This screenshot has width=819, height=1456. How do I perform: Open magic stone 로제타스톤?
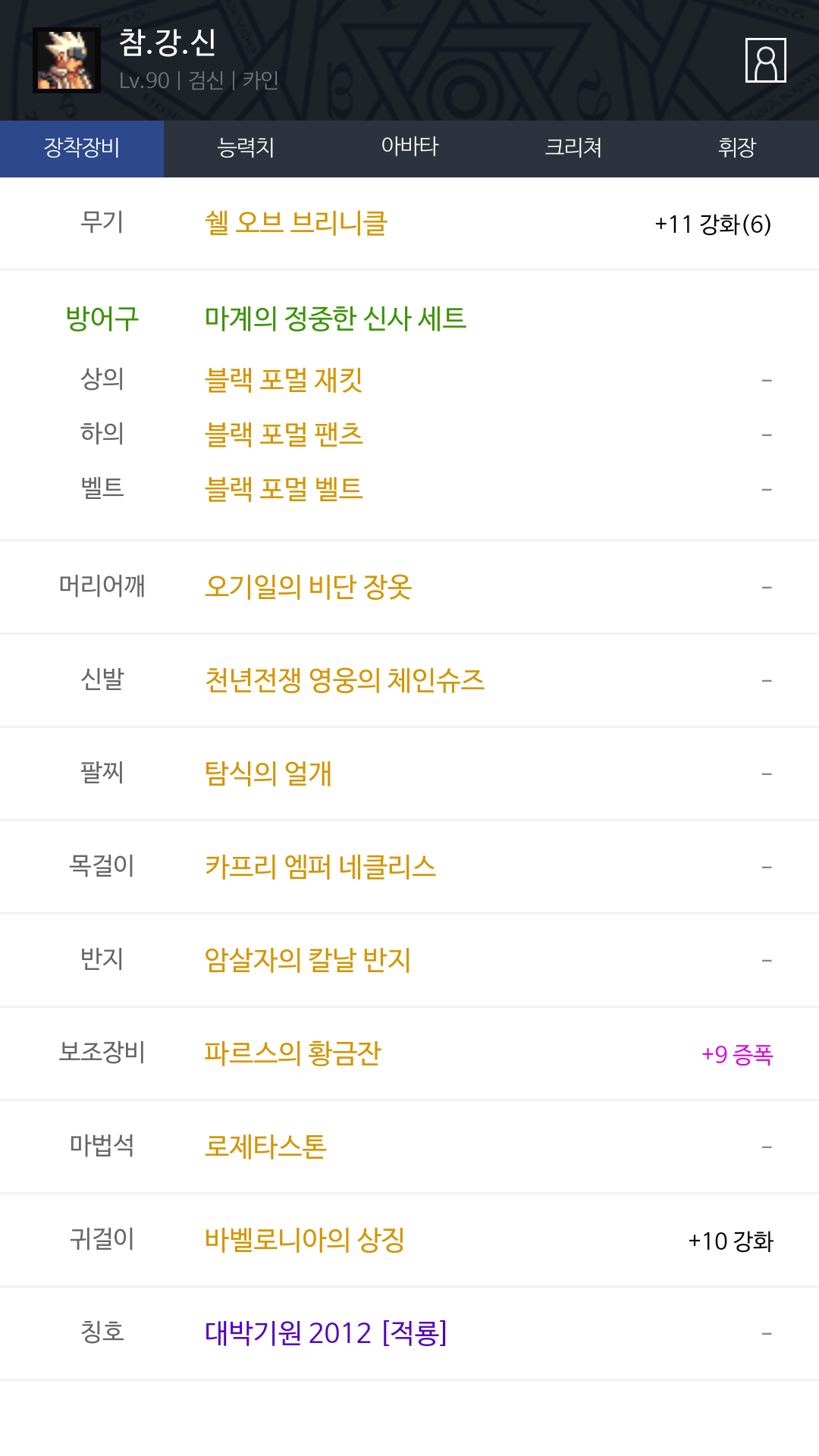point(265,1147)
